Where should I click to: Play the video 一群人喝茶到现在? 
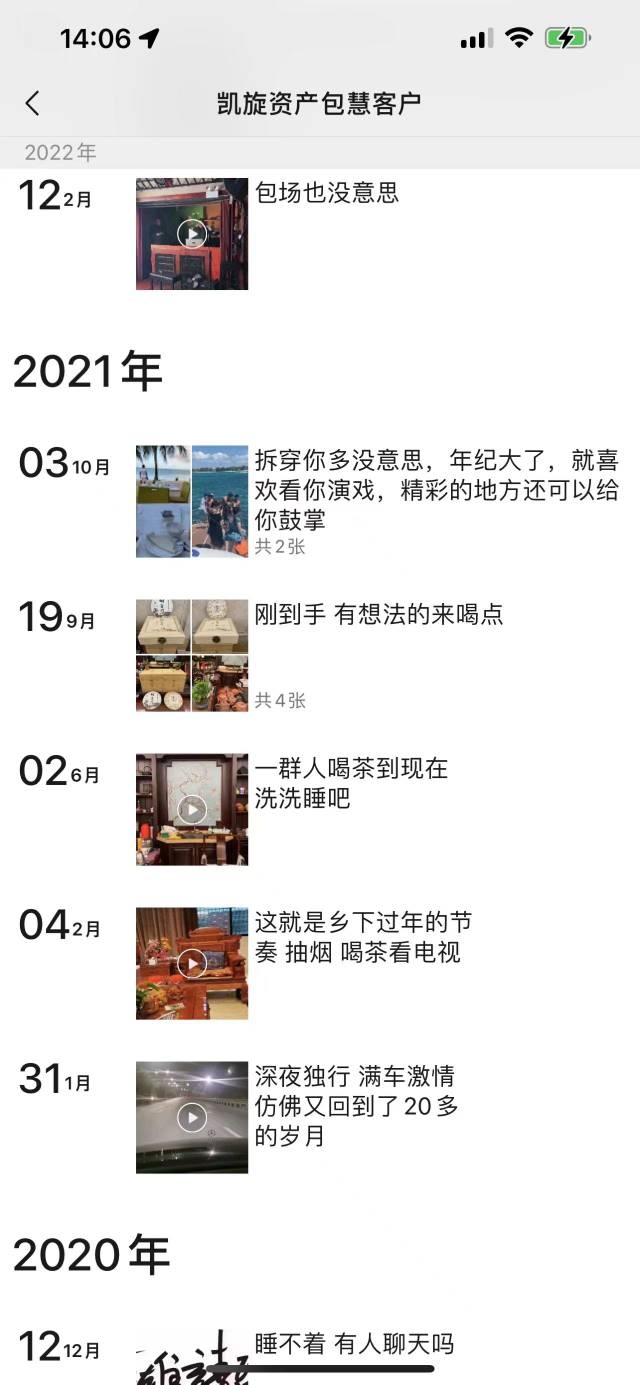[x=192, y=809]
